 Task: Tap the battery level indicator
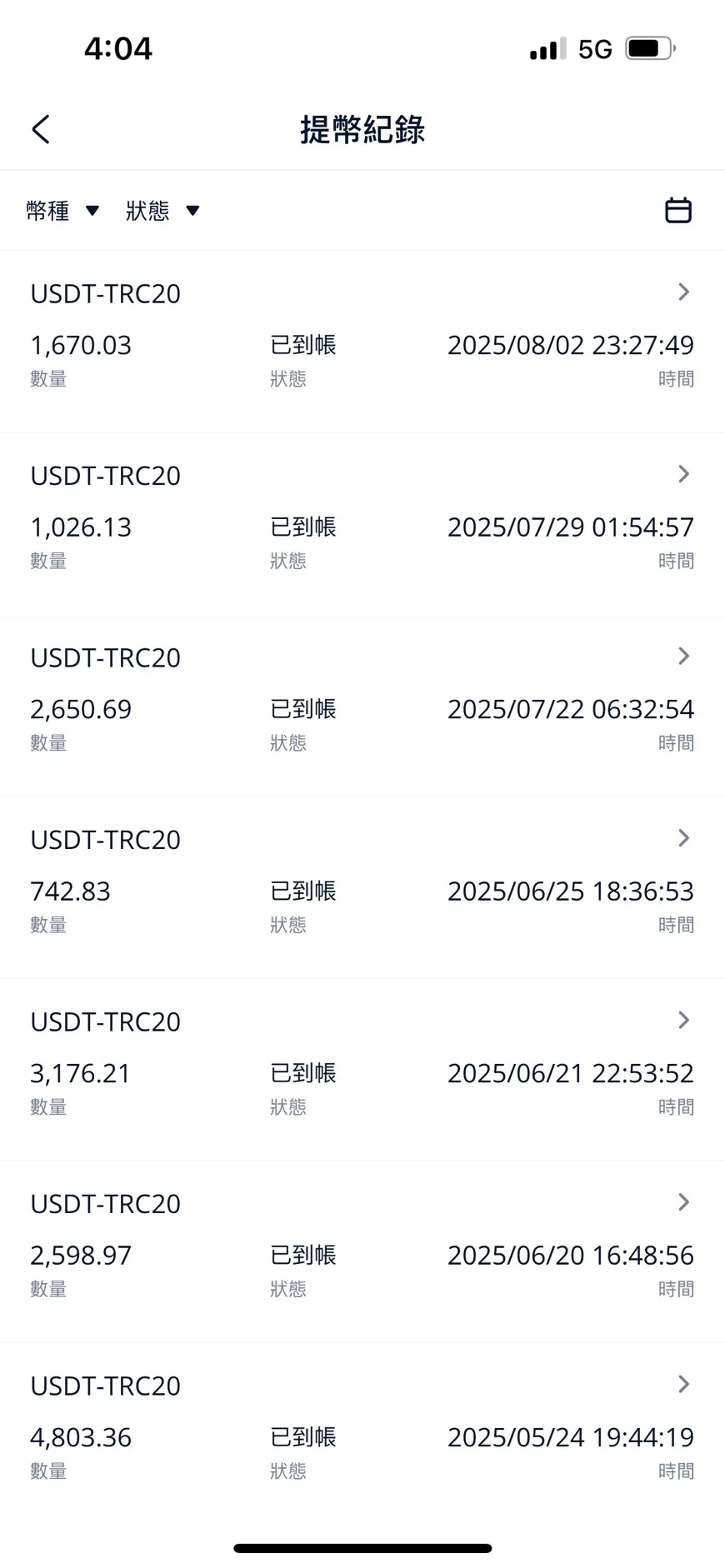[649, 47]
